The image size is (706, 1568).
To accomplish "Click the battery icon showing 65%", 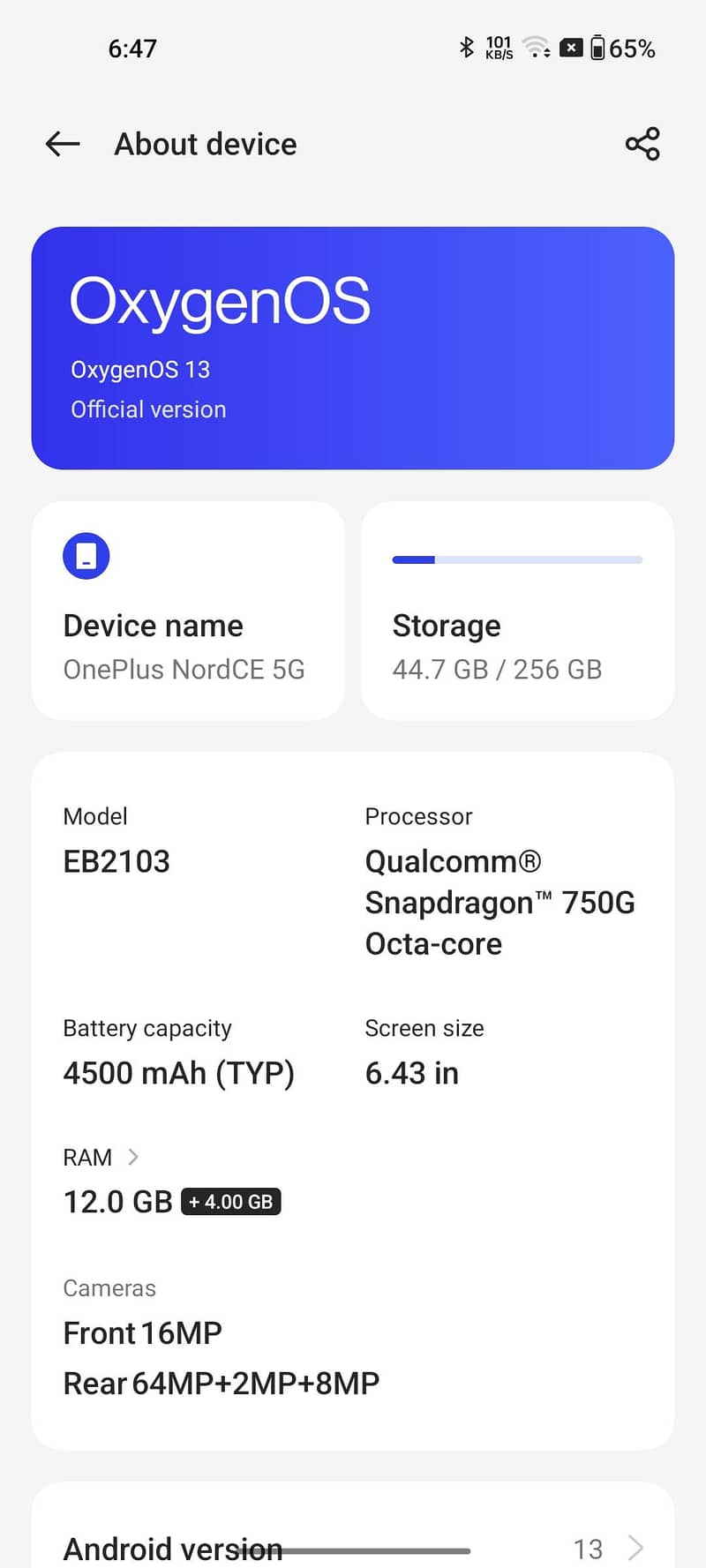I will (598, 48).
